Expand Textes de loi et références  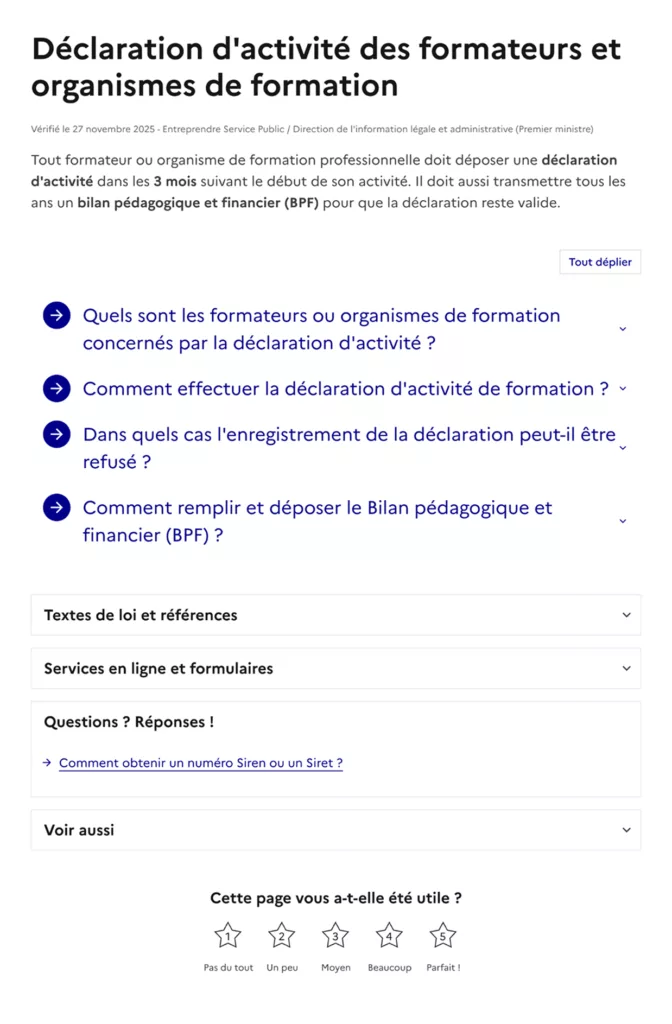[336, 615]
